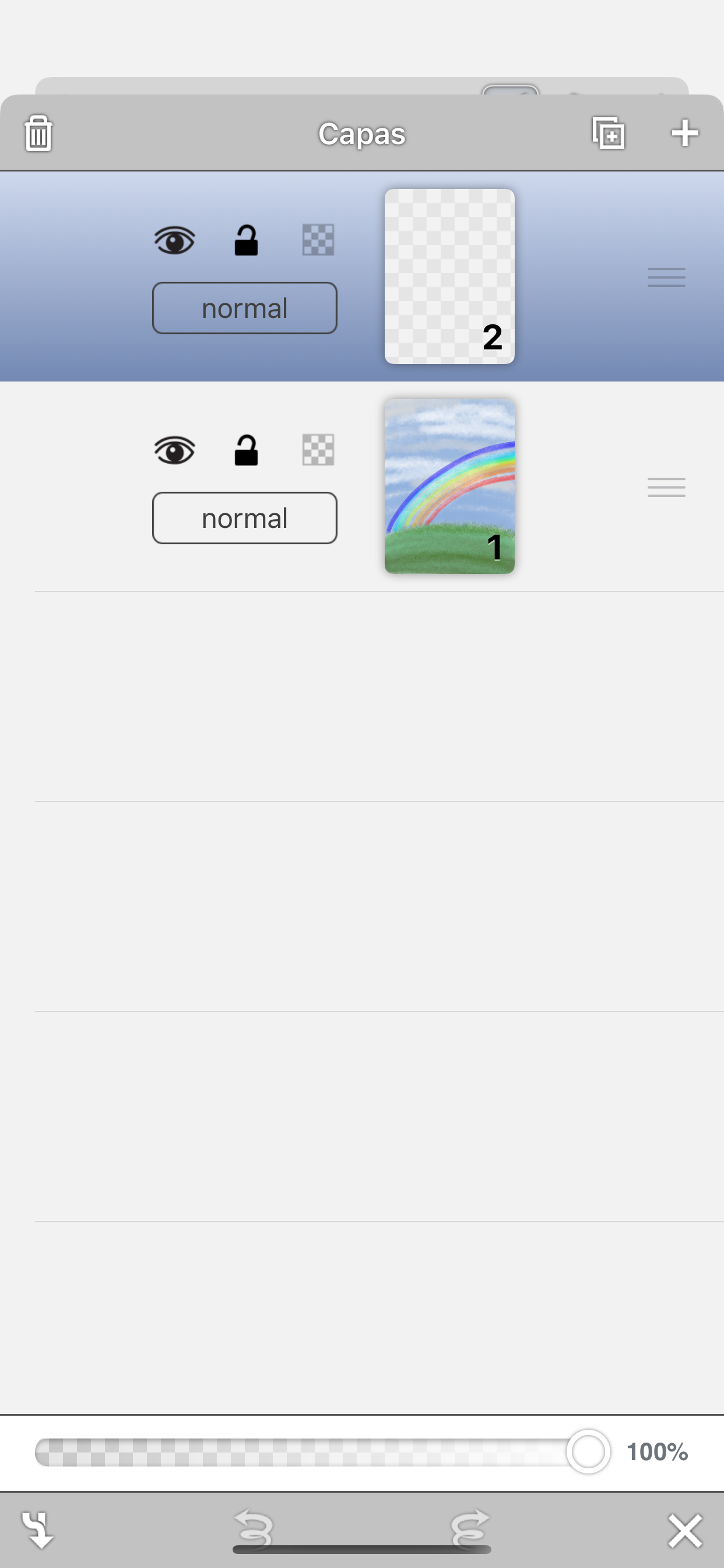Lock layer 2 with the padlock icon

click(x=247, y=241)
